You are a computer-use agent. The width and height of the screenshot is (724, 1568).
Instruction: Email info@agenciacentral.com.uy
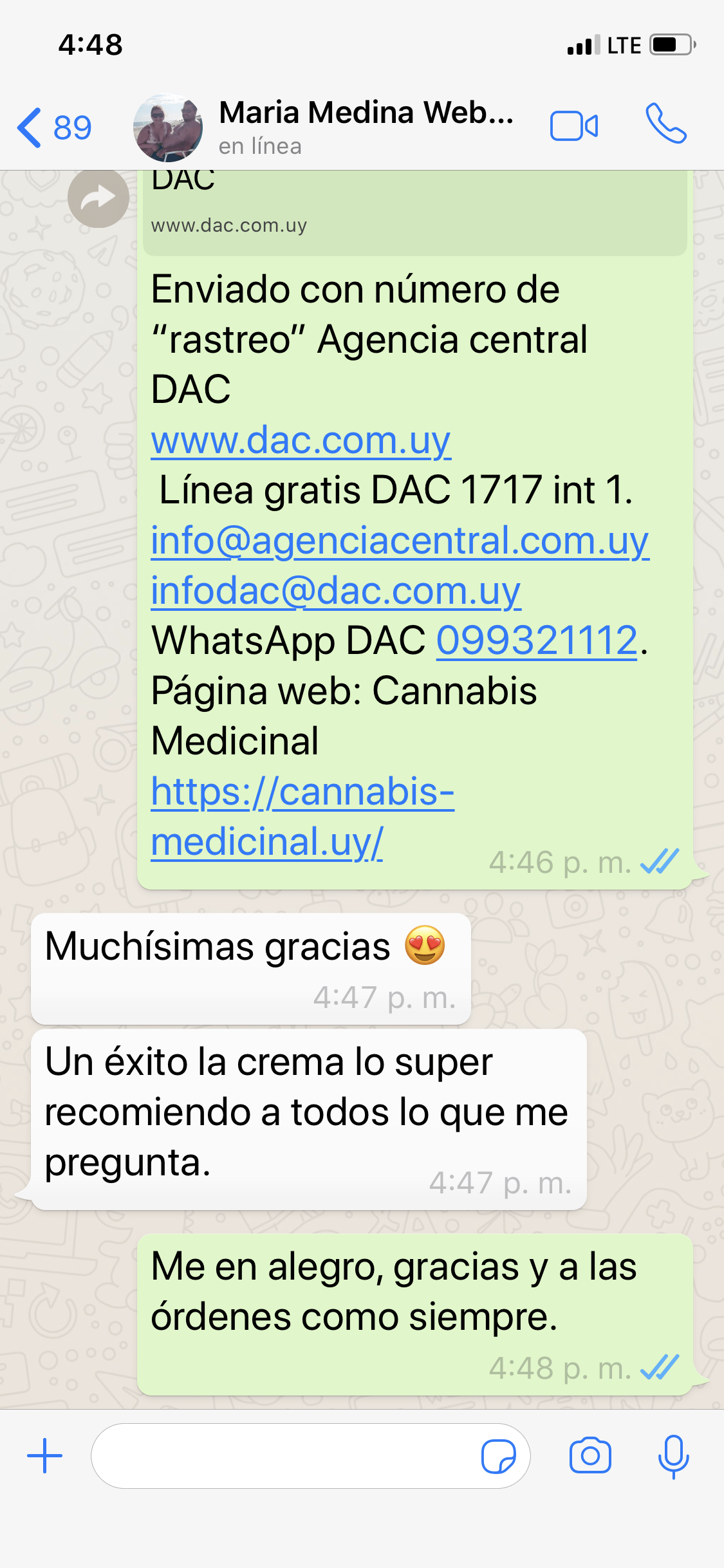(x=399, y=541)
